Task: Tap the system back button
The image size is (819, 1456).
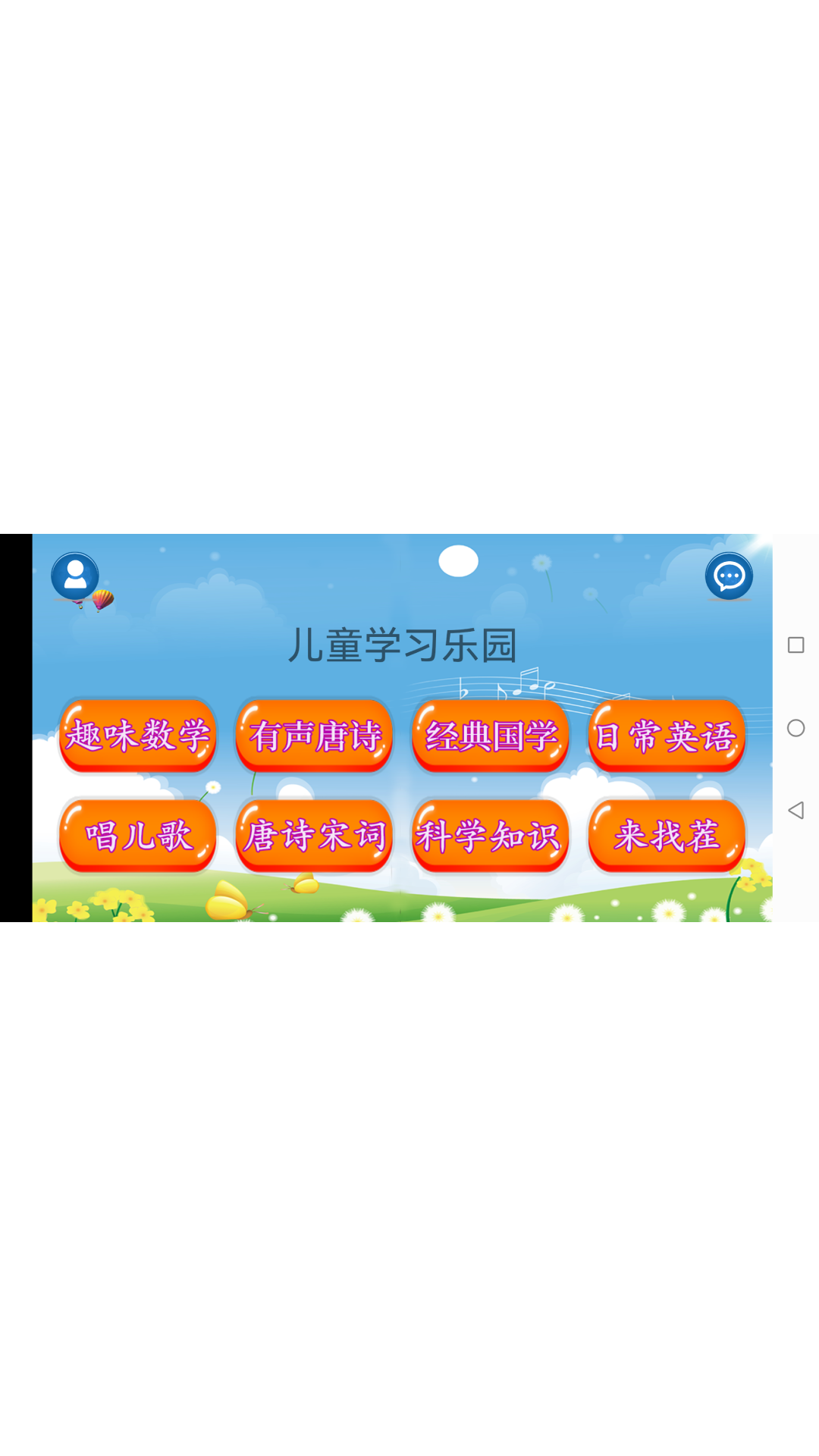Action: pyautogui.click(x=795, y=810)
